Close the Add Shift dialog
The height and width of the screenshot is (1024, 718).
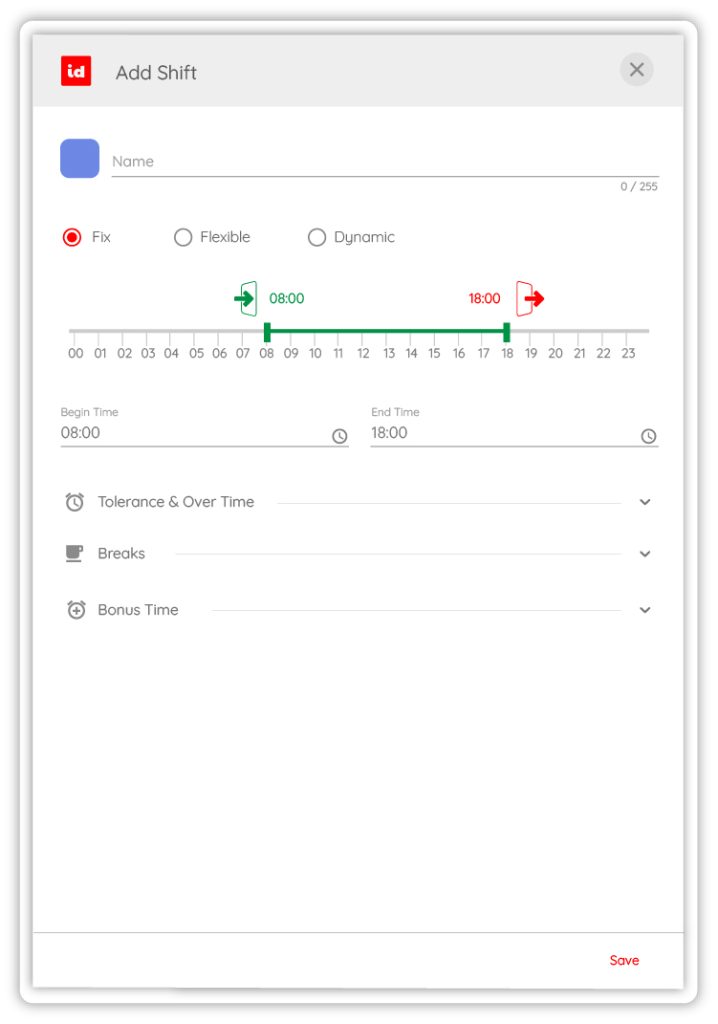coord(636,70)
